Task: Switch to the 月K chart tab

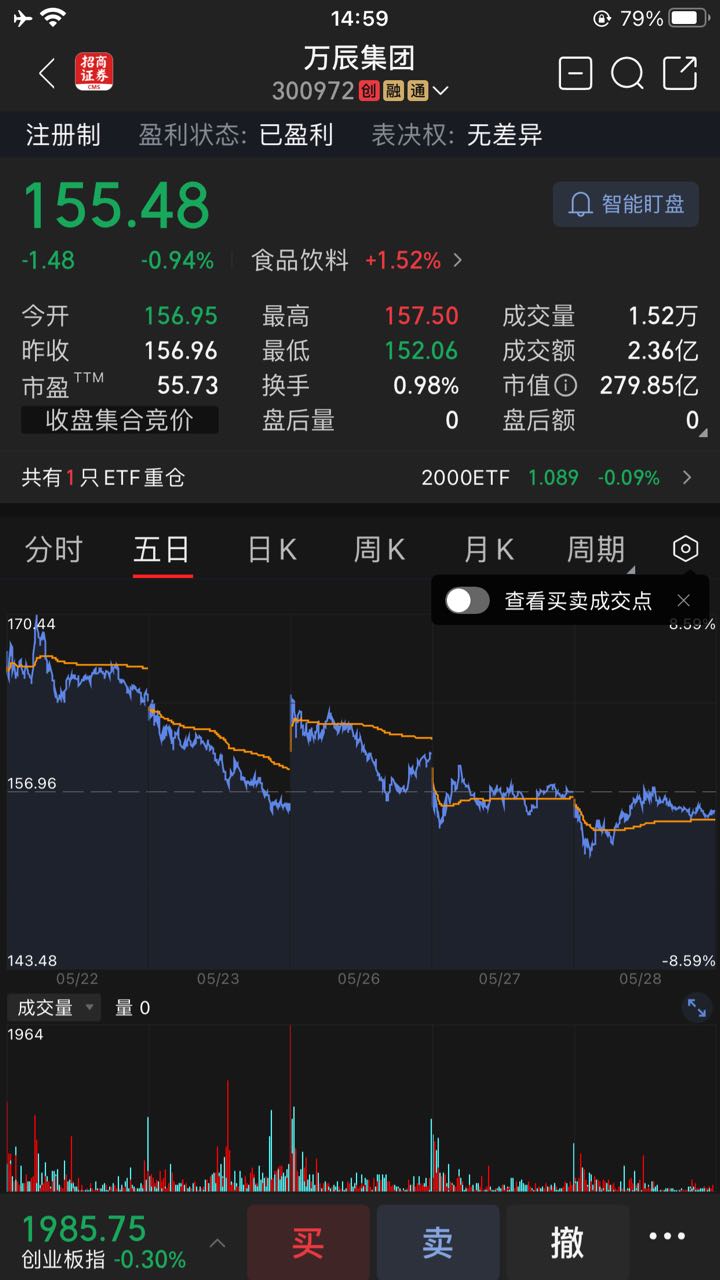Action: 489,550
